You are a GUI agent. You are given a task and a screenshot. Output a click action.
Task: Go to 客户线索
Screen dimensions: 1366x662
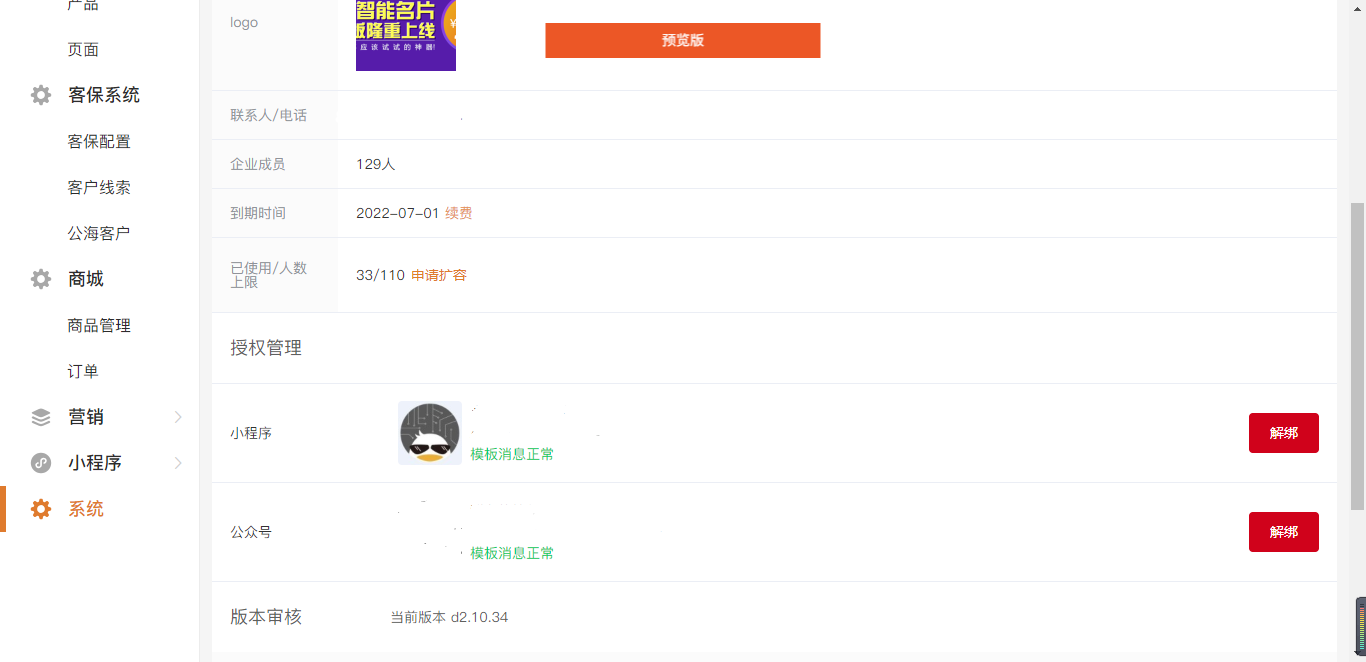point(99,188)
